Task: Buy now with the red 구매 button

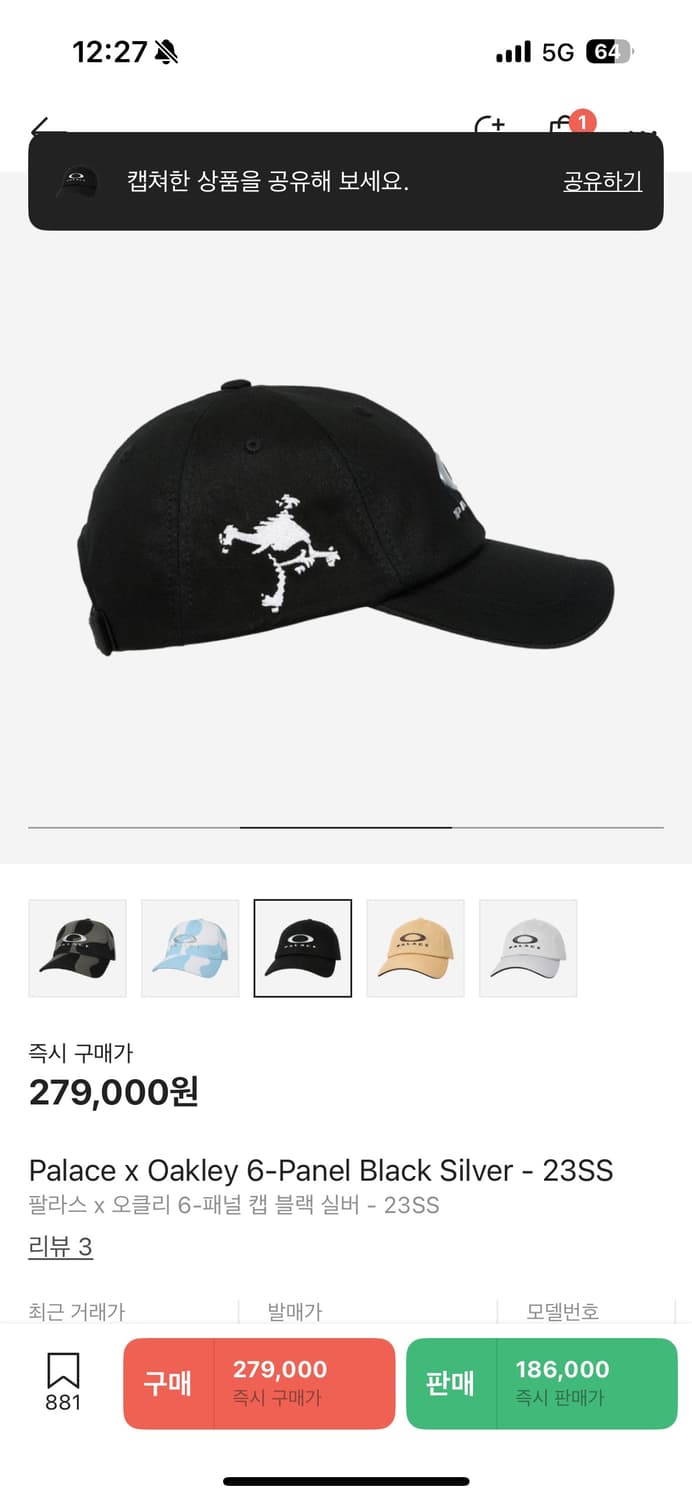Action: (x=259, y=1383)
